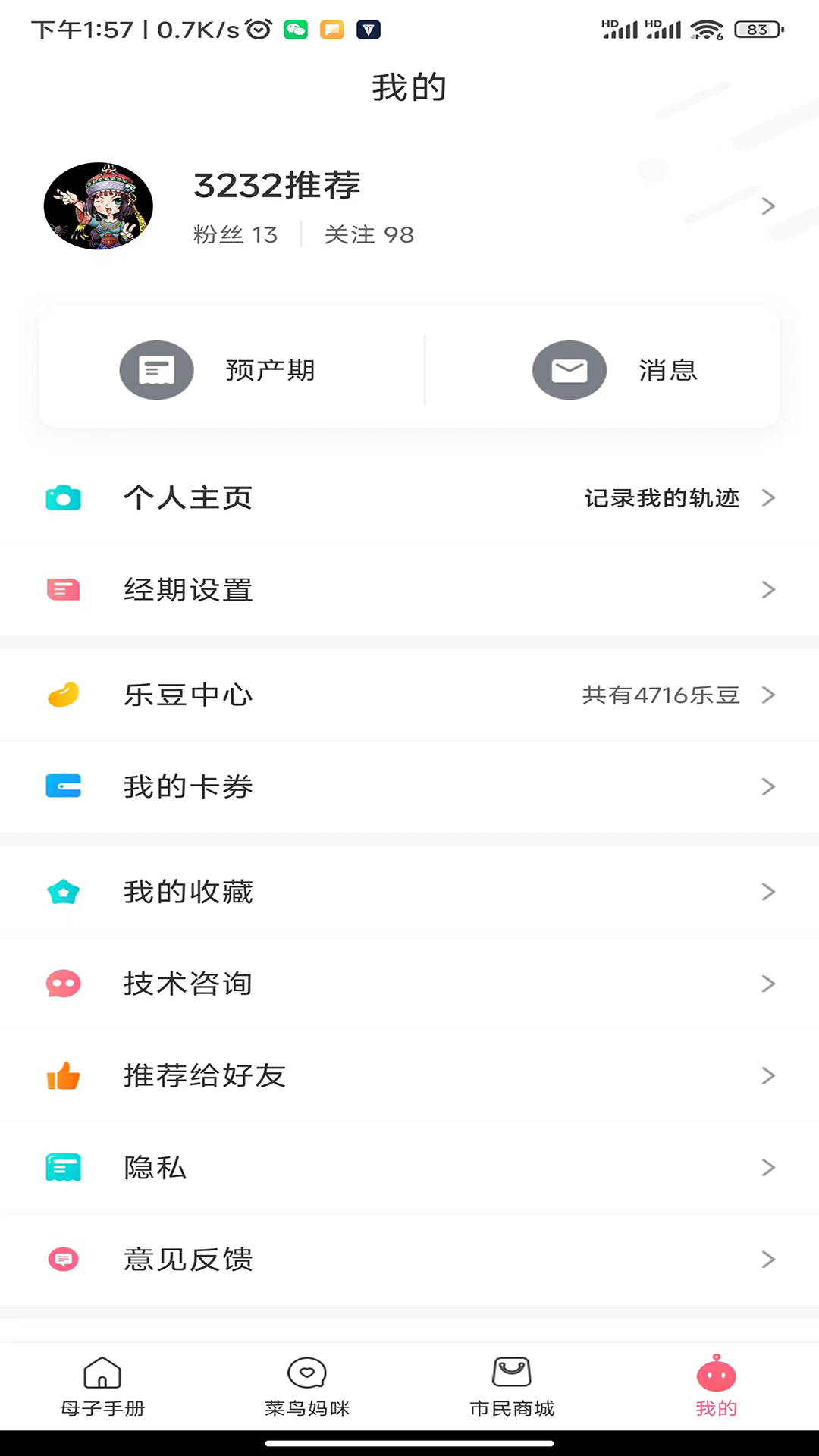819x1456 pixels.
Task: Open 我的收藏 favorites
Action: (x=409, y=893)
